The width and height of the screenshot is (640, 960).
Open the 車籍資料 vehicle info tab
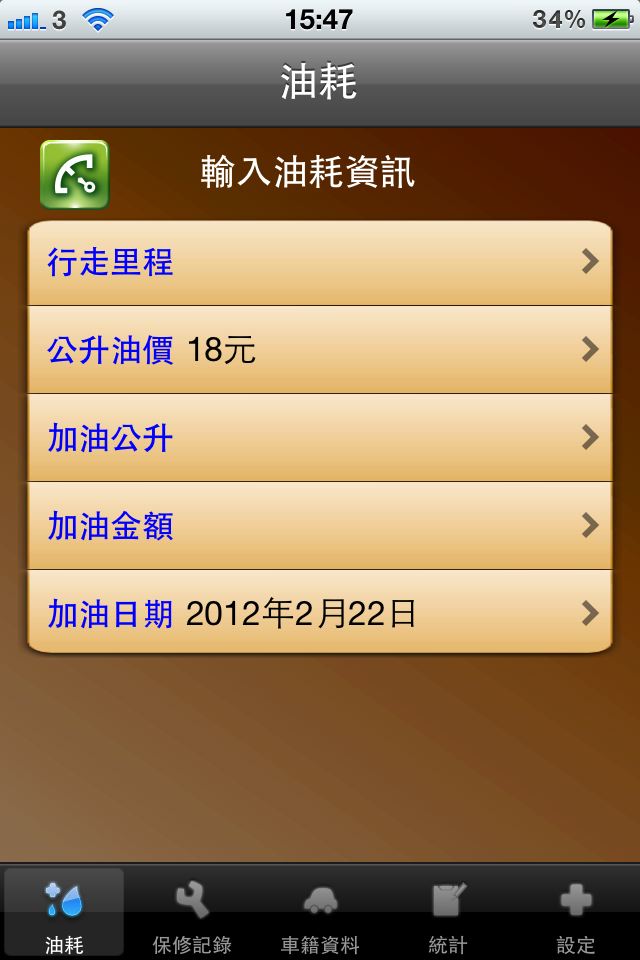coord(320,914)
